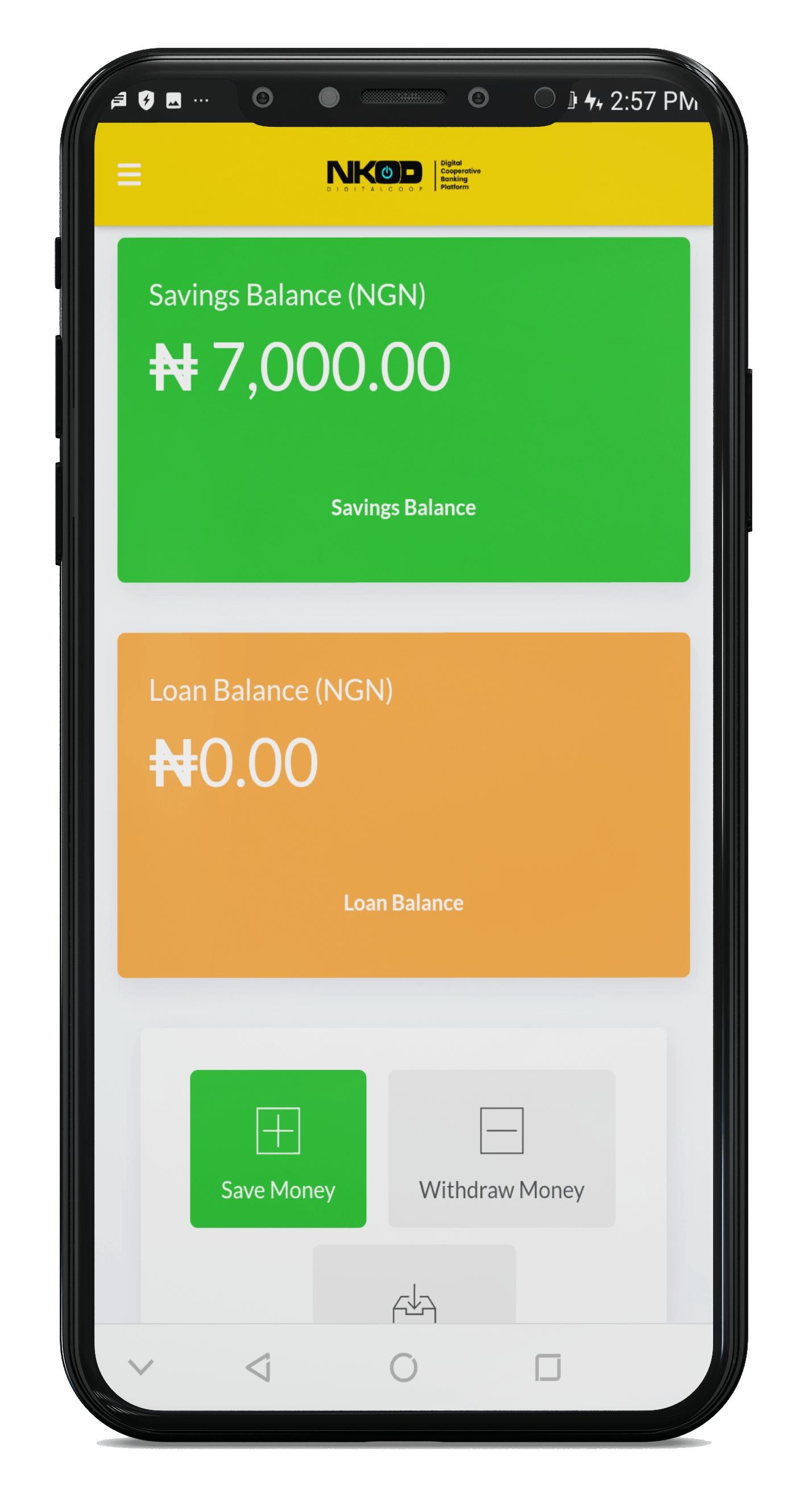Image resolution: width=812 pixels, height=1498 pixels.
Task: Open the hamburger drawer menu
Action: coord(129,174)
